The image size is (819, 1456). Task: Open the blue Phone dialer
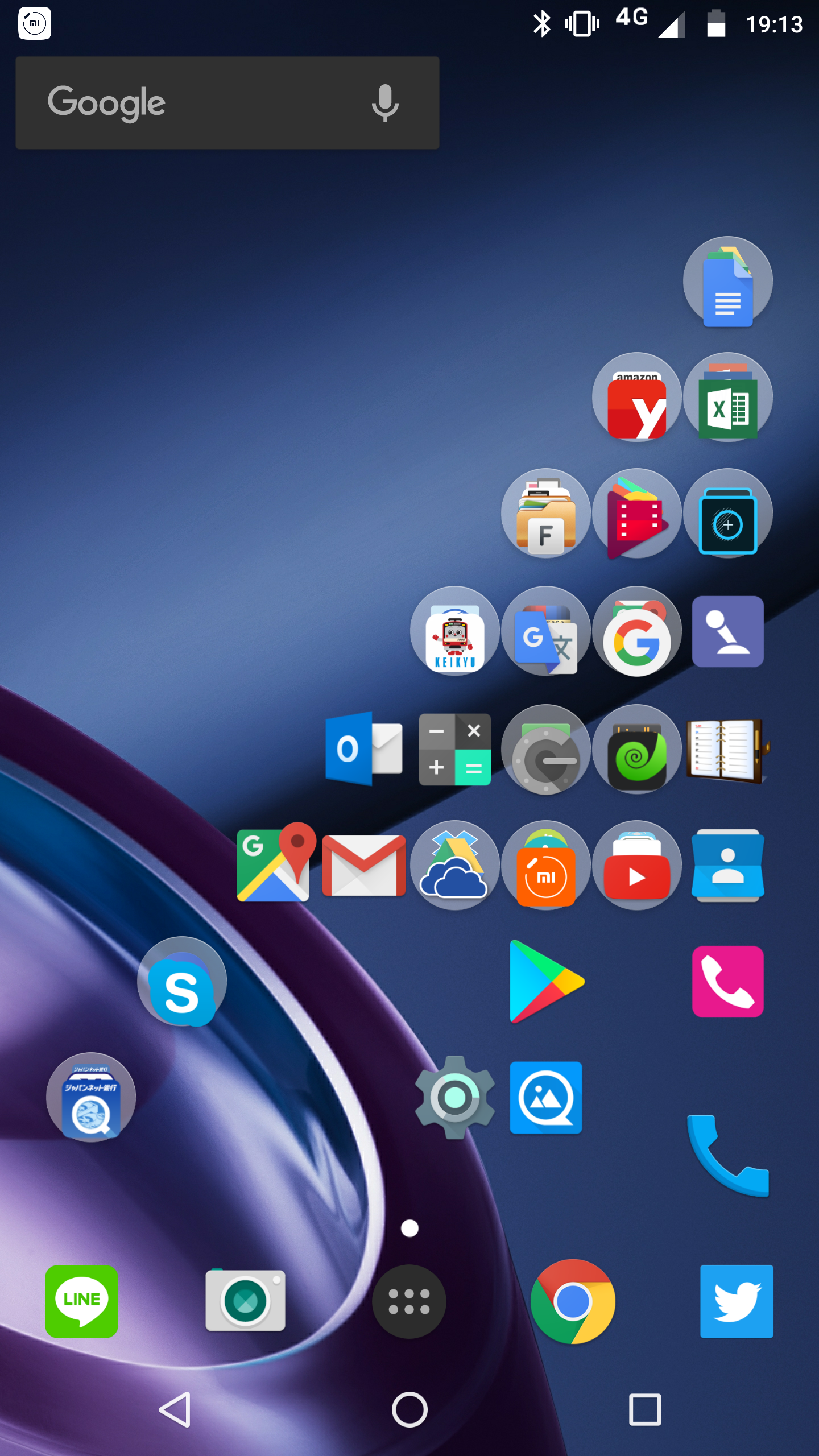tap(728, 1156)
